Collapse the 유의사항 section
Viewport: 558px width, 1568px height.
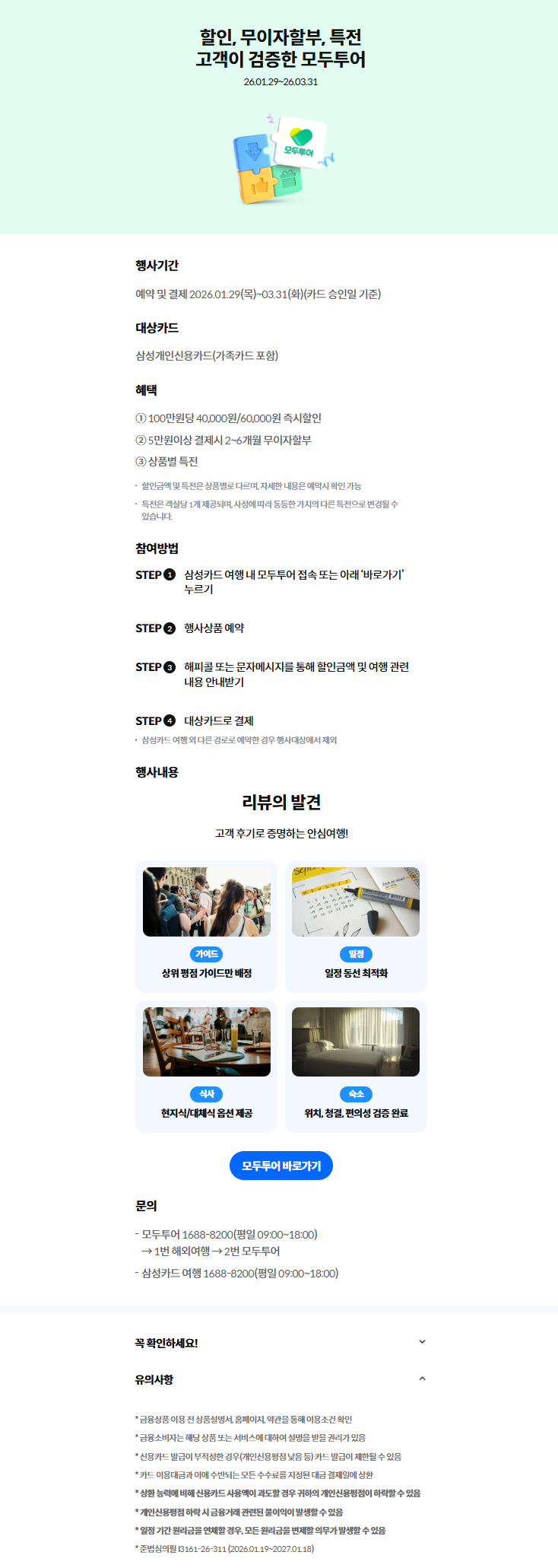click(422, 1379)
